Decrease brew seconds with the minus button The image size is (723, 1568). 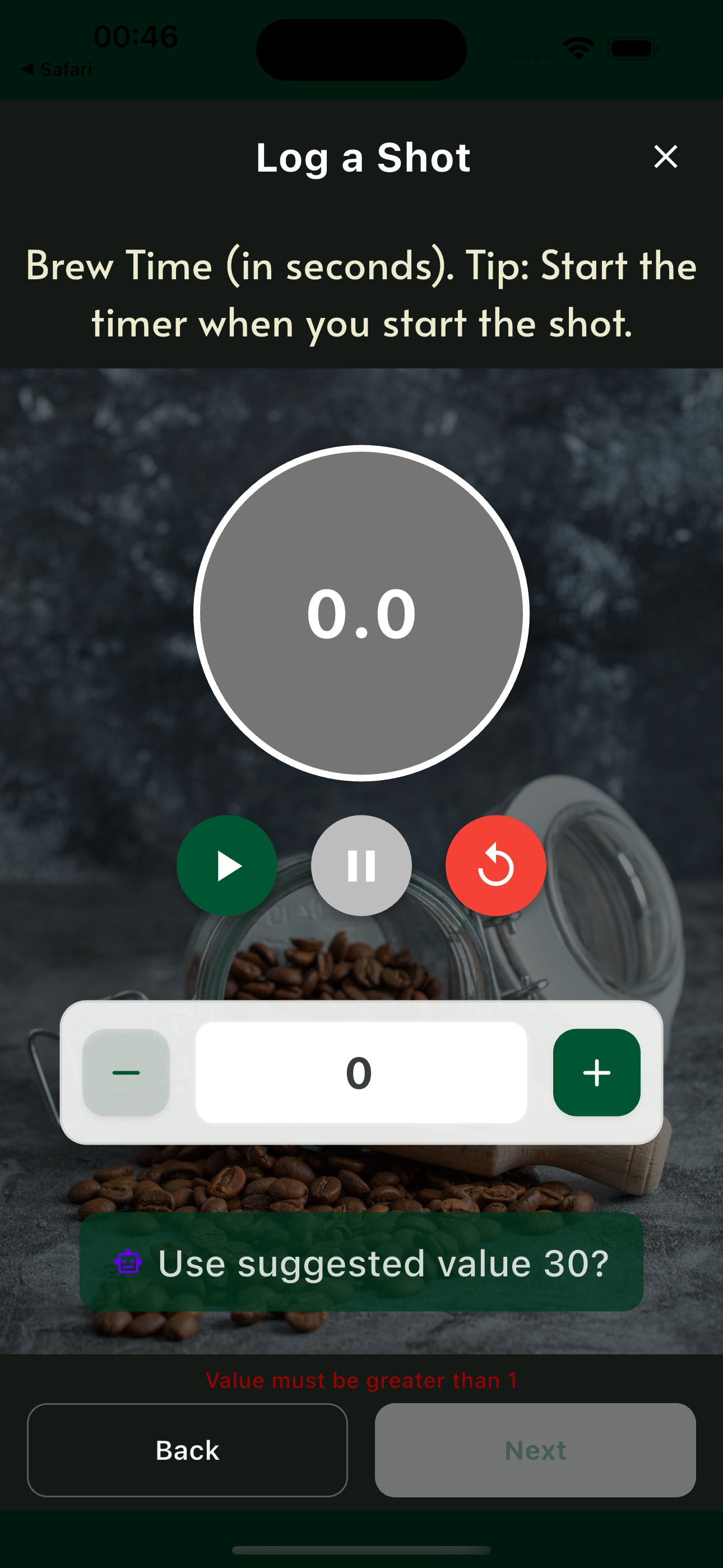(x=127, y=1072)
